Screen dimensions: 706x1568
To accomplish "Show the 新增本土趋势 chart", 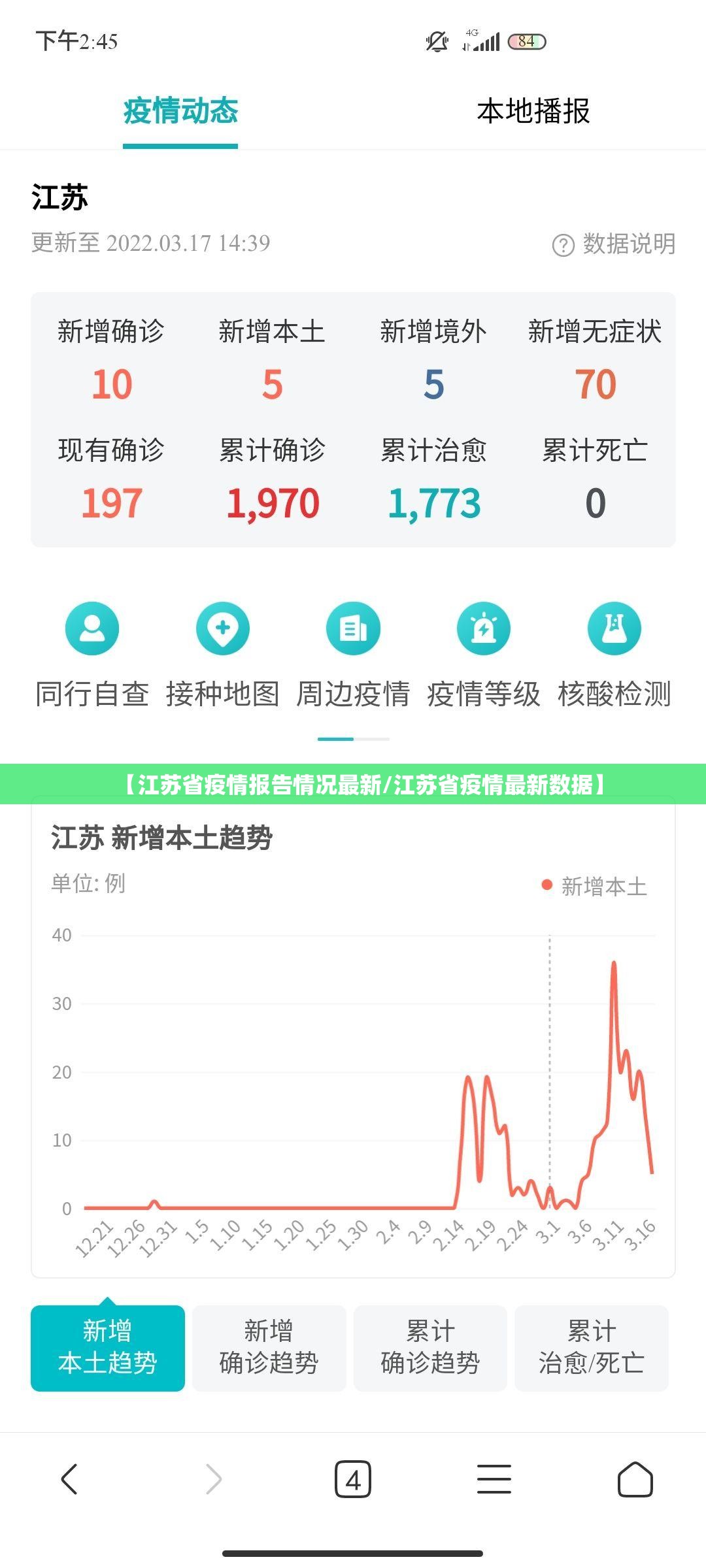I will 108,1348.
